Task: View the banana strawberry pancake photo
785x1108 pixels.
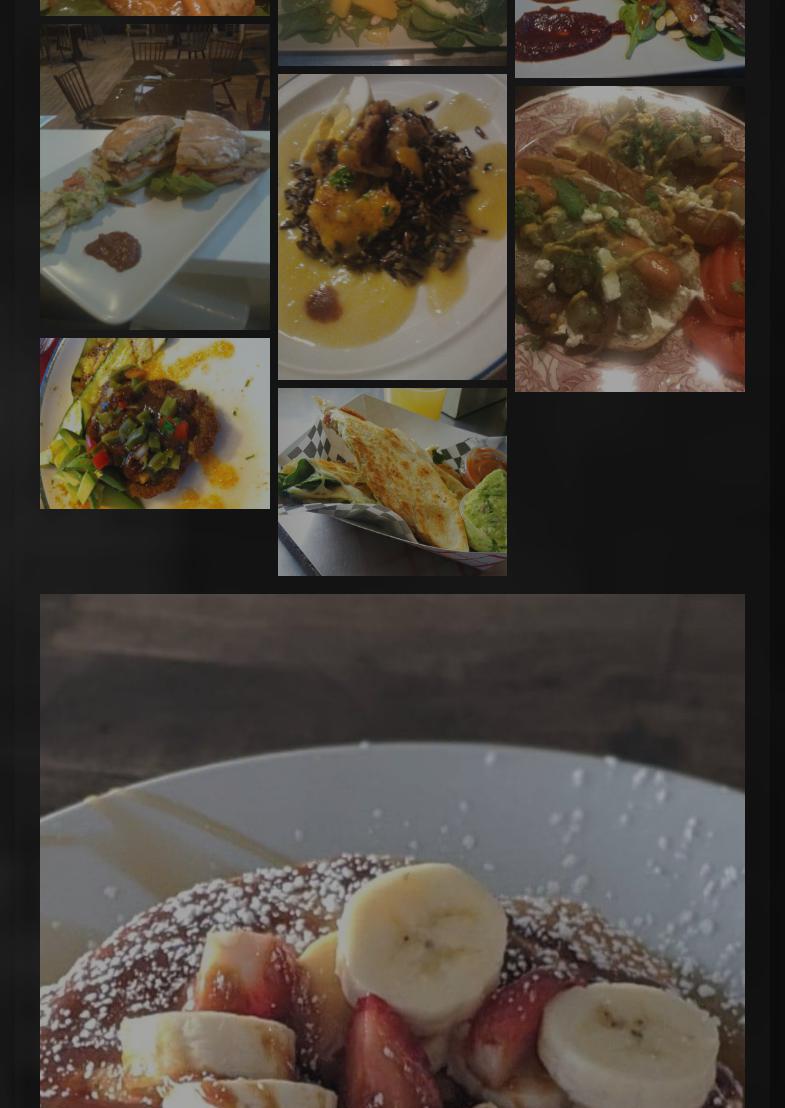Action: pos(392,851)
